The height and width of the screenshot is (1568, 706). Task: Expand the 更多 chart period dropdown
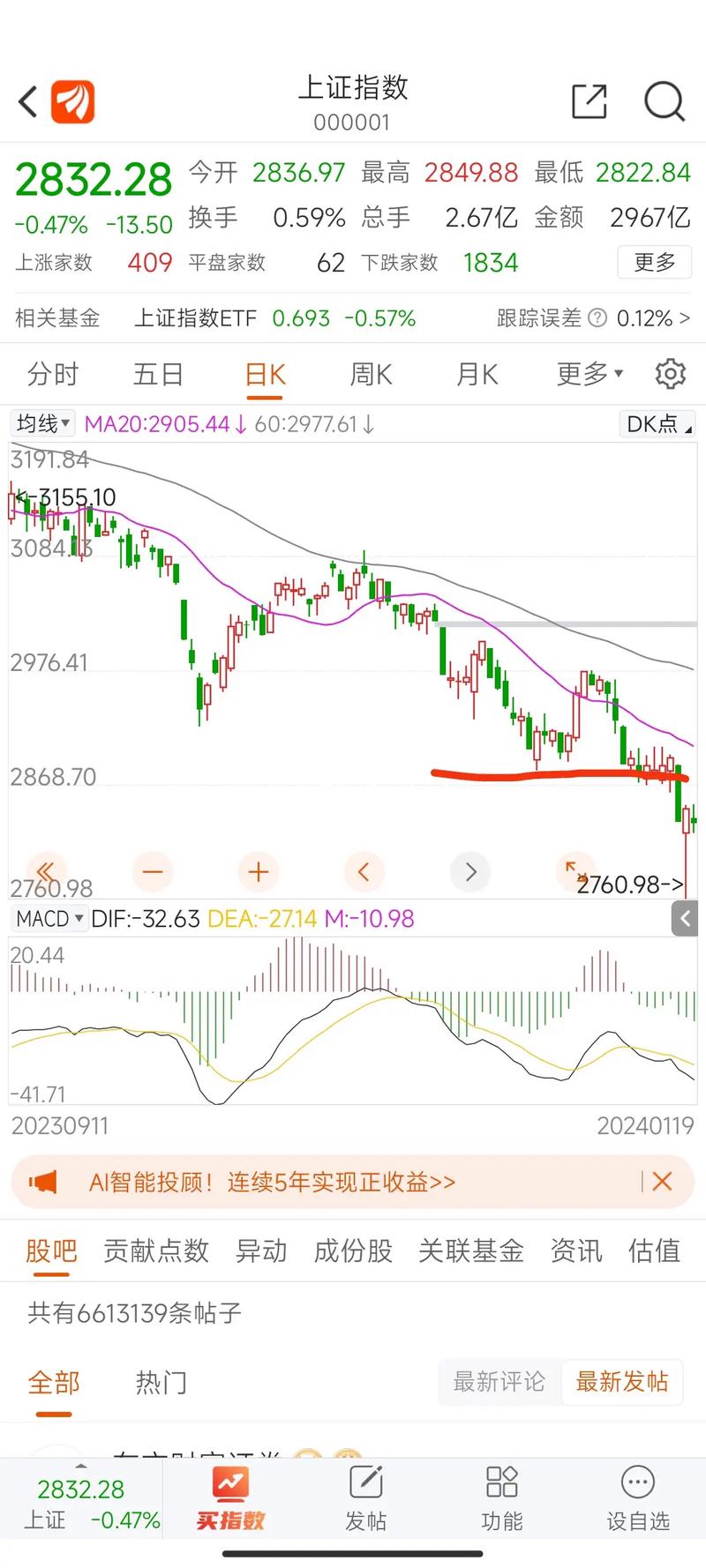click(590, 375)
